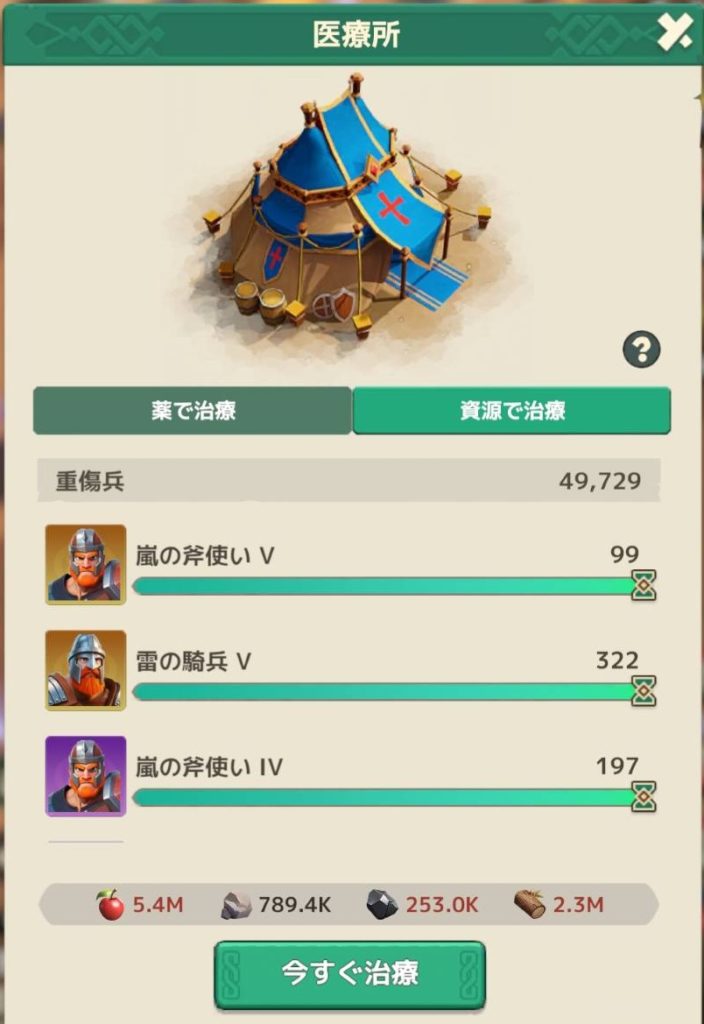This screenshot has width=704, height=1024.
Task: Tap the 今すぐ治療 button
Action: point(350,974)
